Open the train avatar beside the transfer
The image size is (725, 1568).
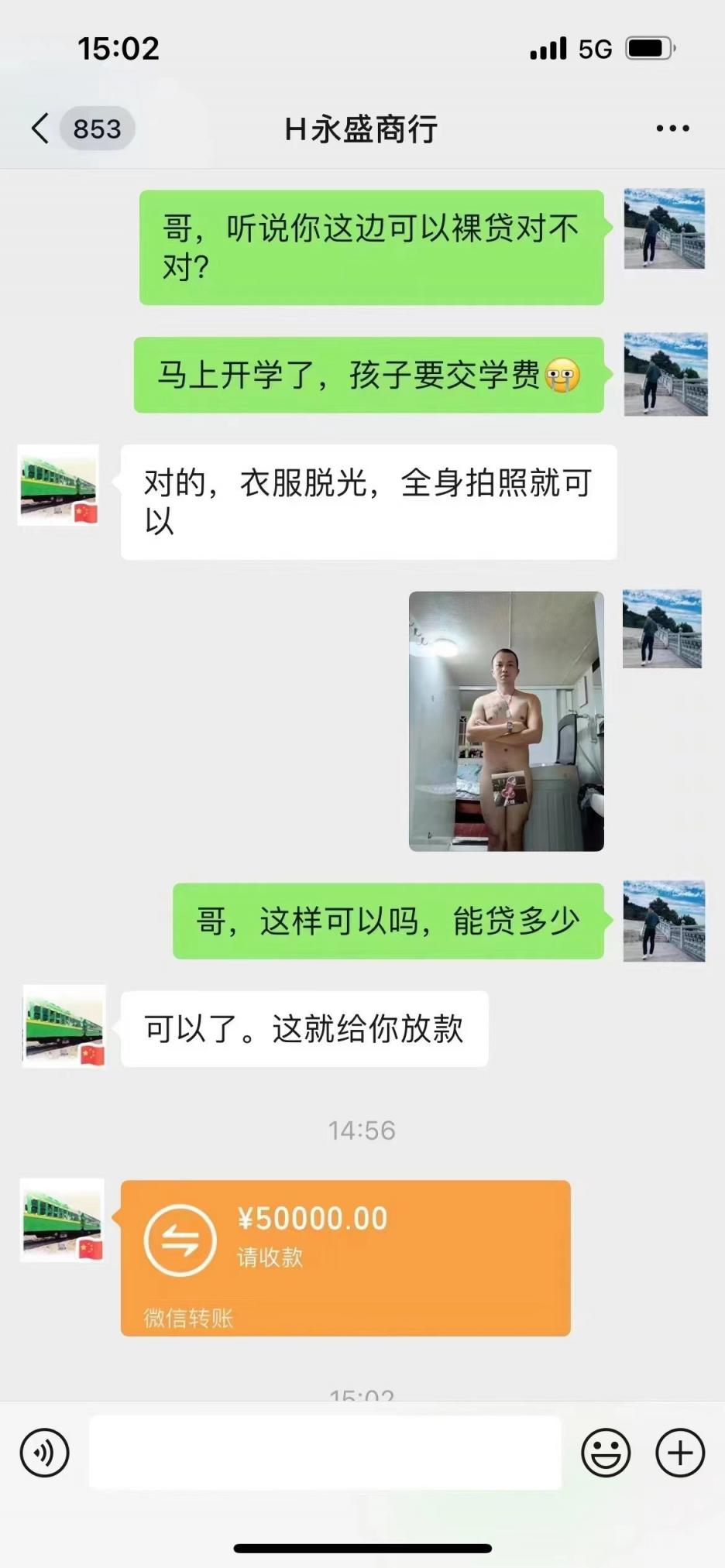63,1220
